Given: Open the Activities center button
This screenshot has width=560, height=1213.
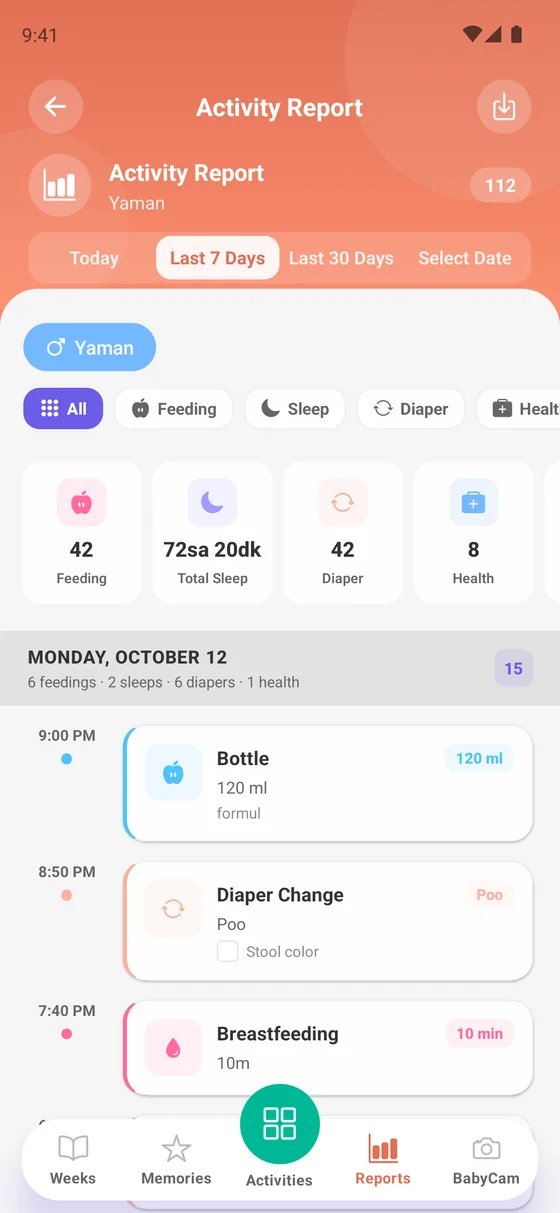Looking at the screenshot, I should tap(280, 1124).
